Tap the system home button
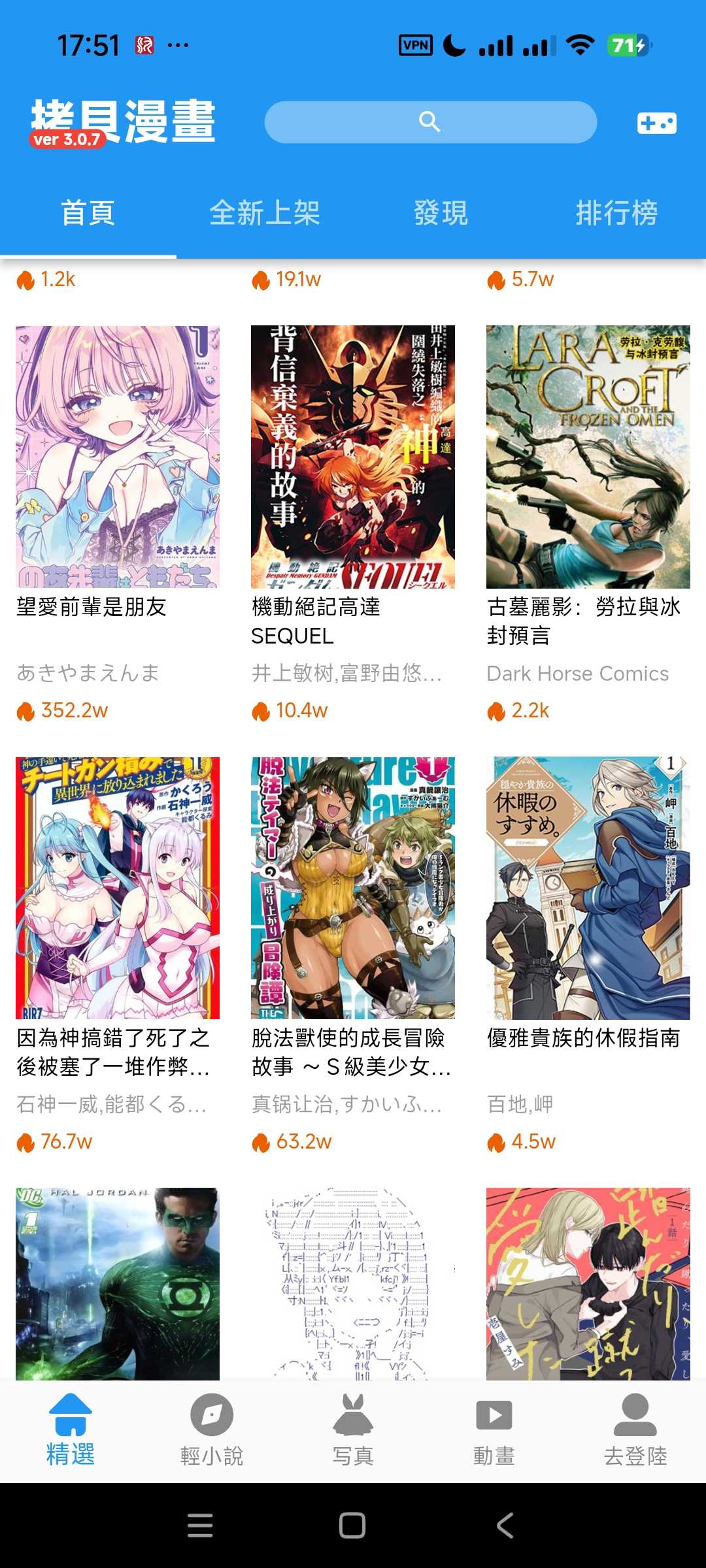Viewport: 706px width, 1568px height. (352, 1526)
